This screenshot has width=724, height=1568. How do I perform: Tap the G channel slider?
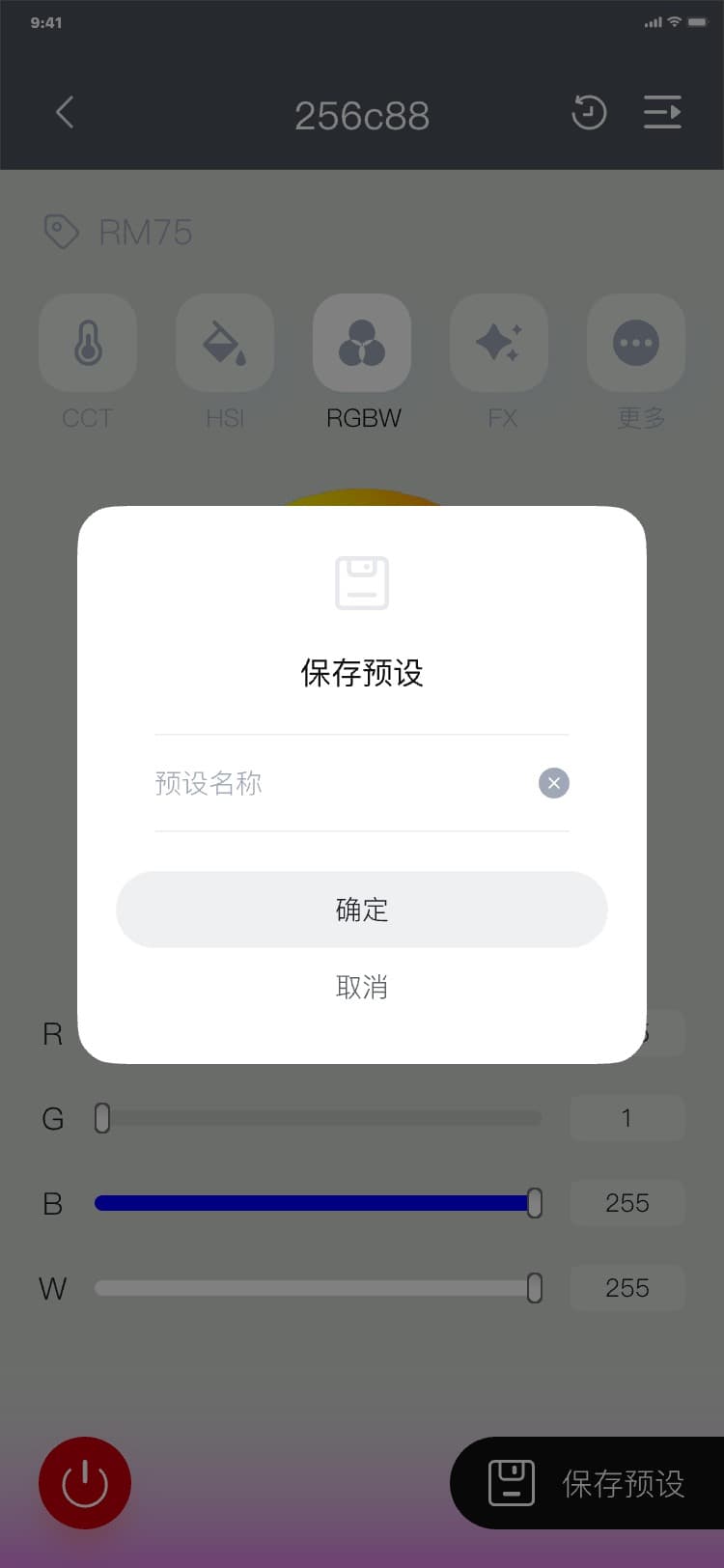(319, 1118)
